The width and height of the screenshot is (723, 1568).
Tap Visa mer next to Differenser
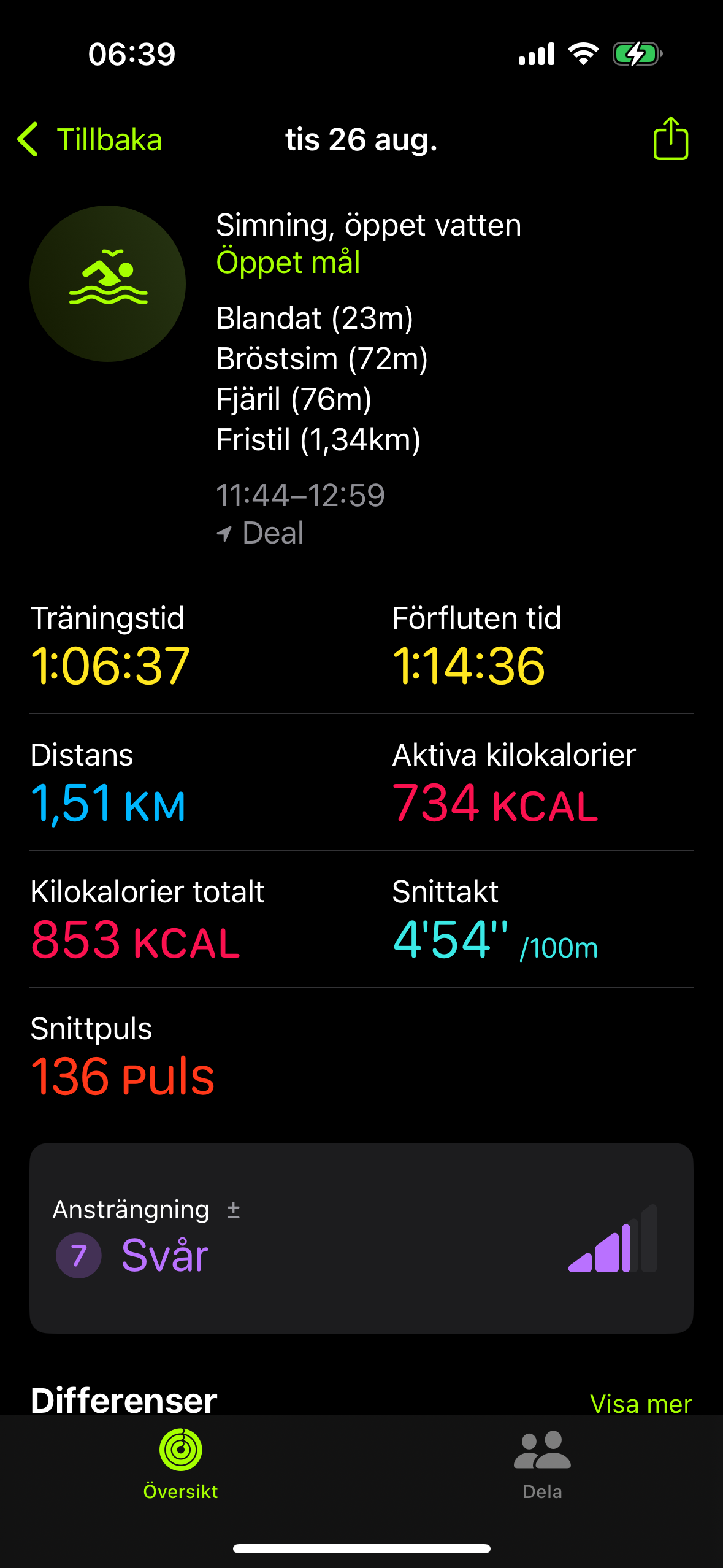(640, 1403)
